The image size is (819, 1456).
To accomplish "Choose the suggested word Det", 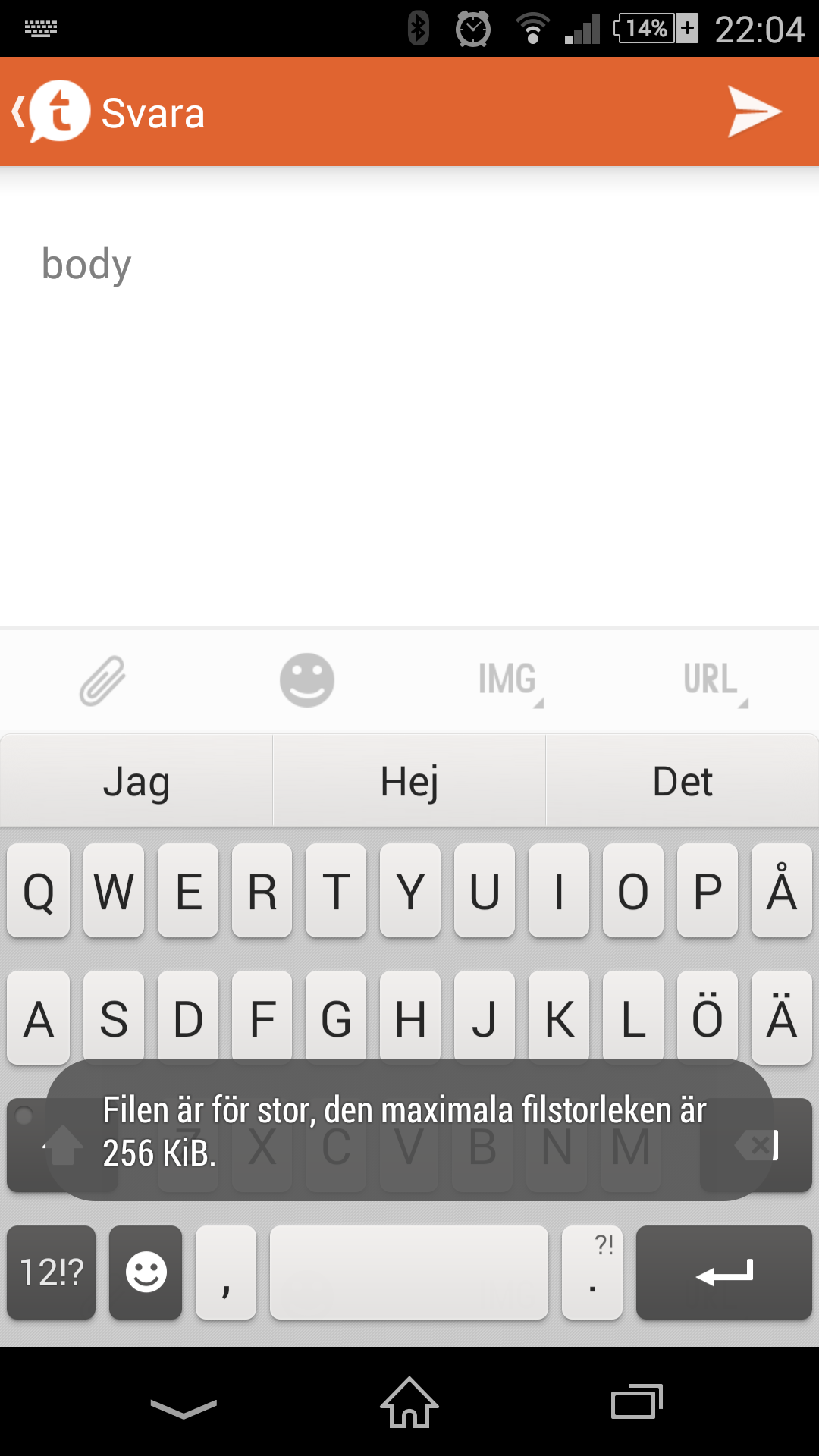I will [x=682, y=781].
